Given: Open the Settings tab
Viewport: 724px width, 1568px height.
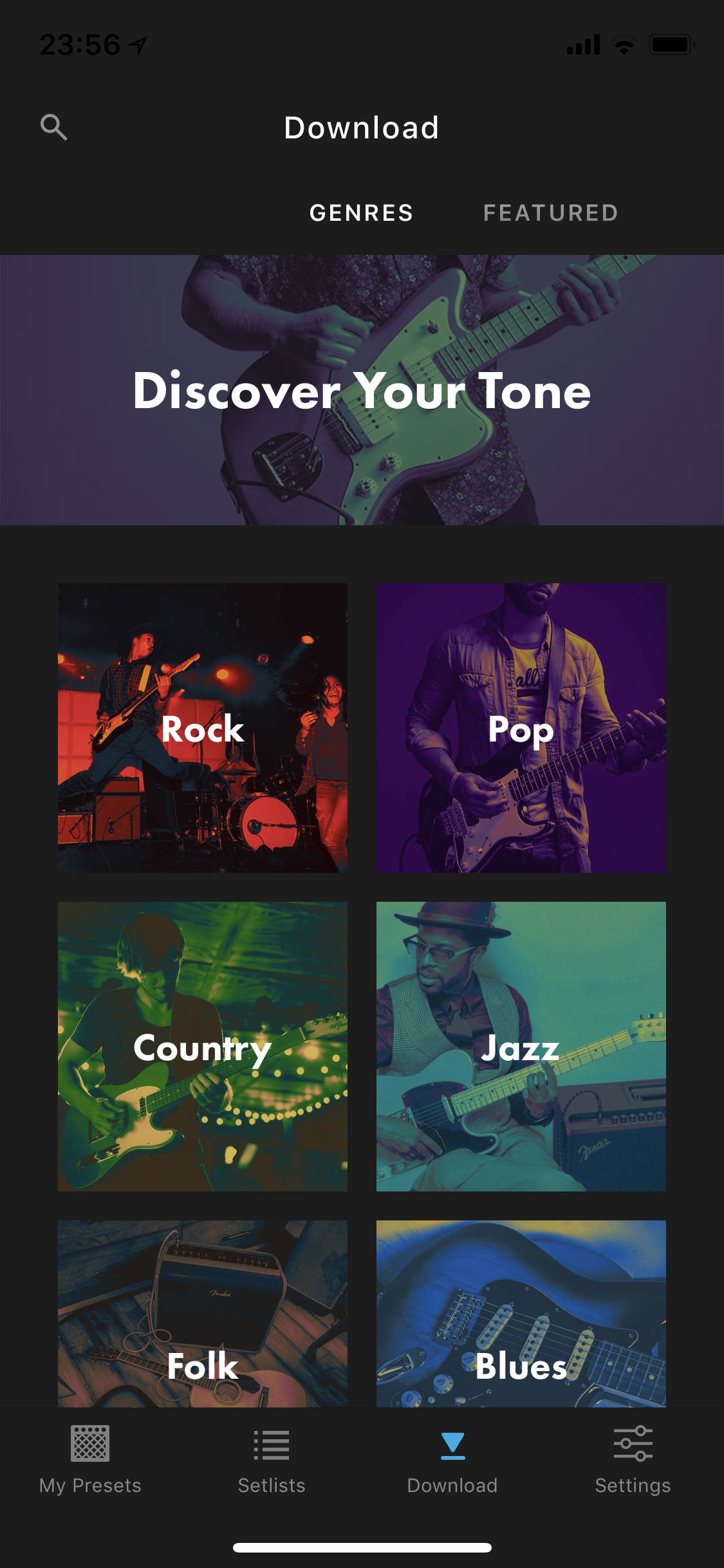Looking at the screenshot, I should click(633, 1460).
